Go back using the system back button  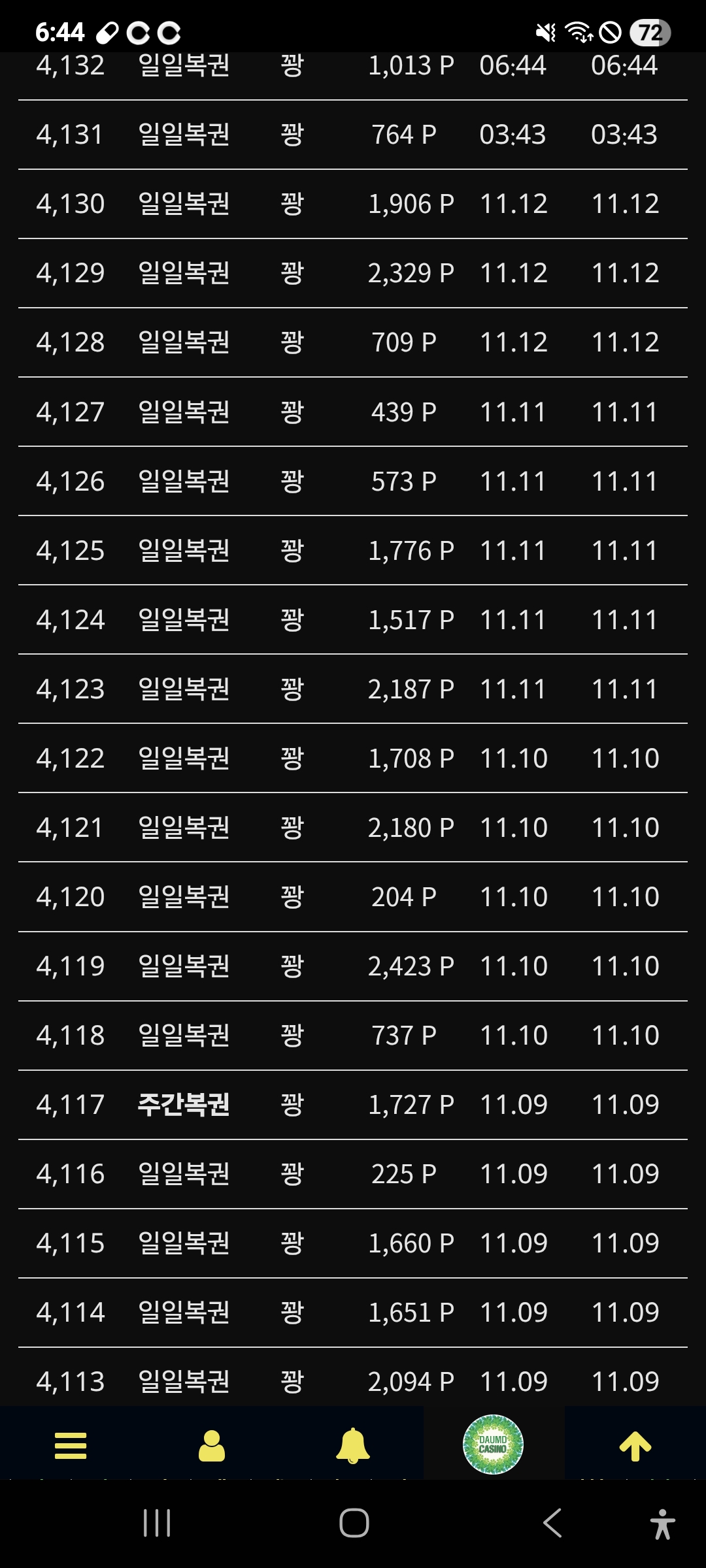(x=552, y=1523)
